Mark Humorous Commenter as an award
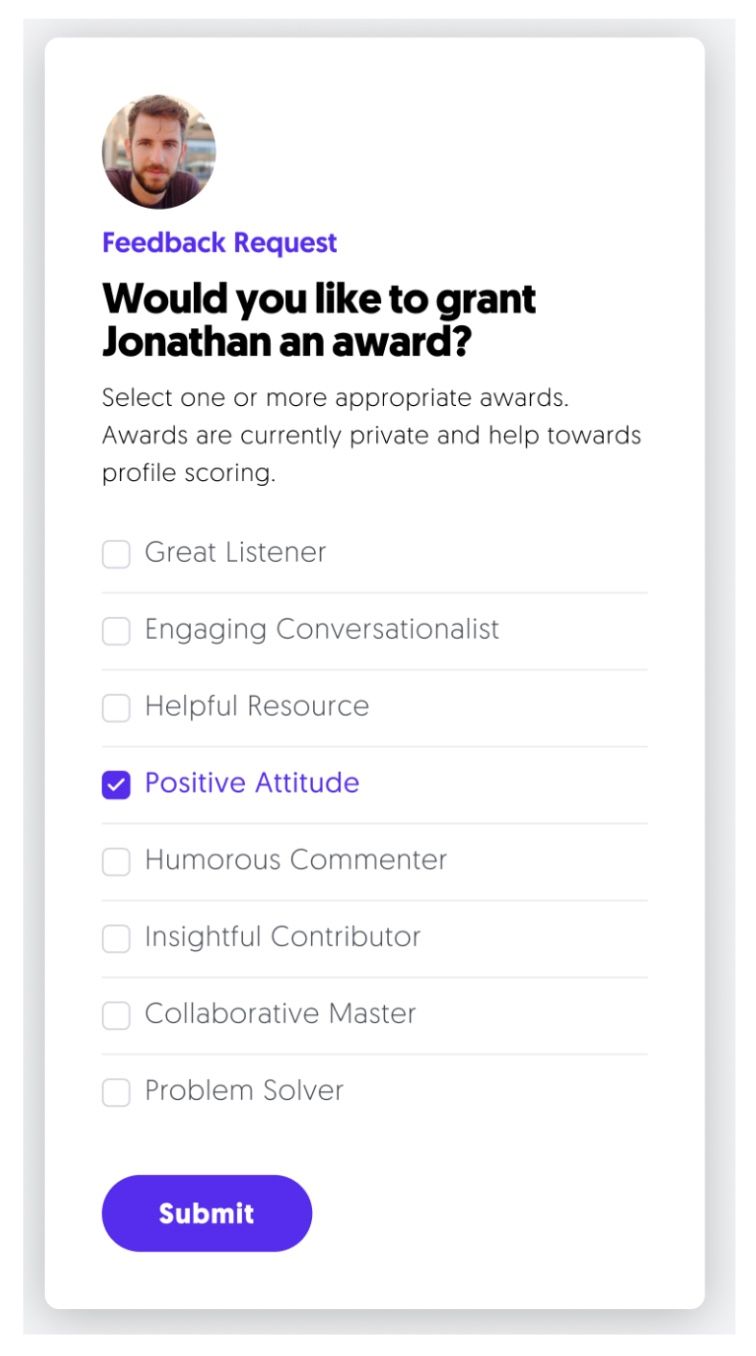 click(x=116, y=862)
